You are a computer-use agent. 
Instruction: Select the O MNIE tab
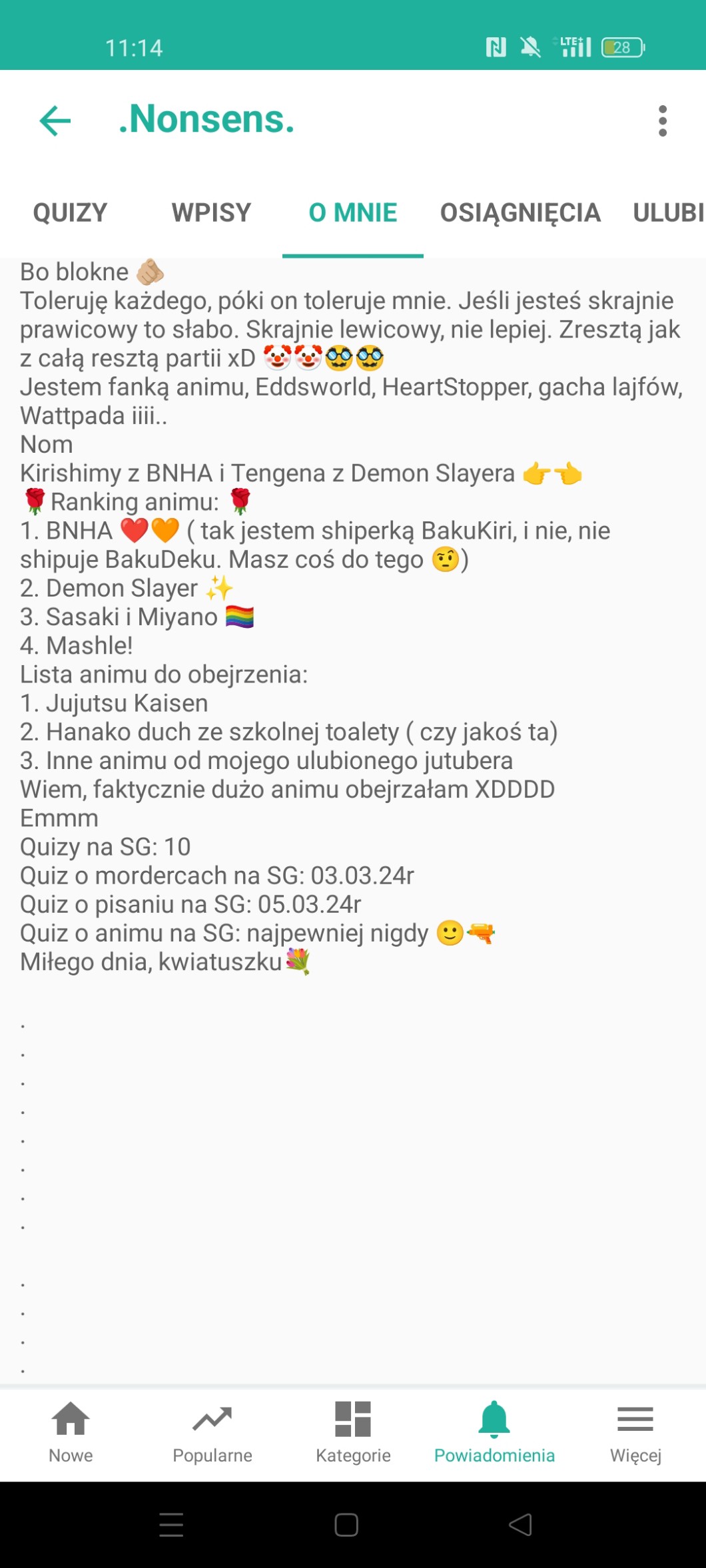point(353,213)
